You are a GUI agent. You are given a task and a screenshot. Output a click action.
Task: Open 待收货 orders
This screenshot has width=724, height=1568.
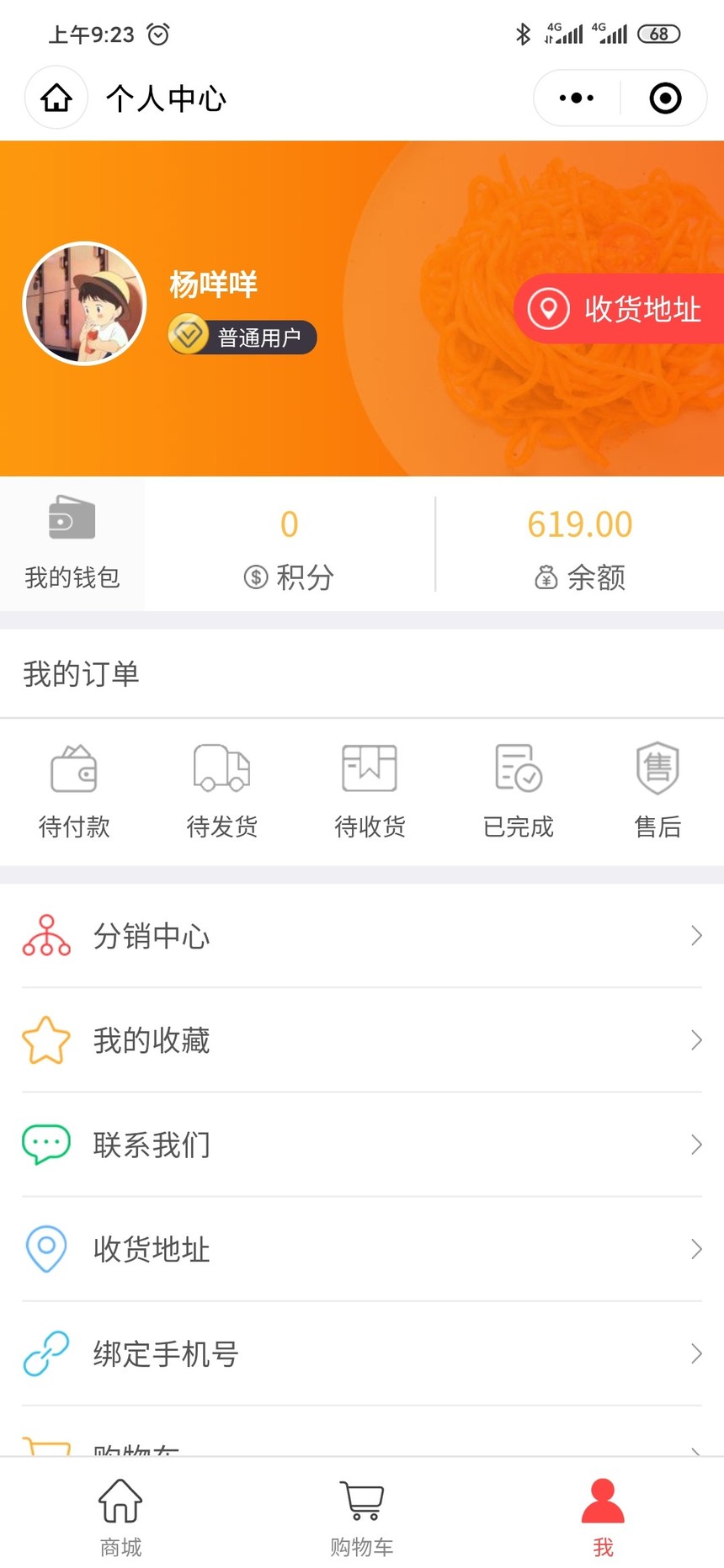coord(370,791)
